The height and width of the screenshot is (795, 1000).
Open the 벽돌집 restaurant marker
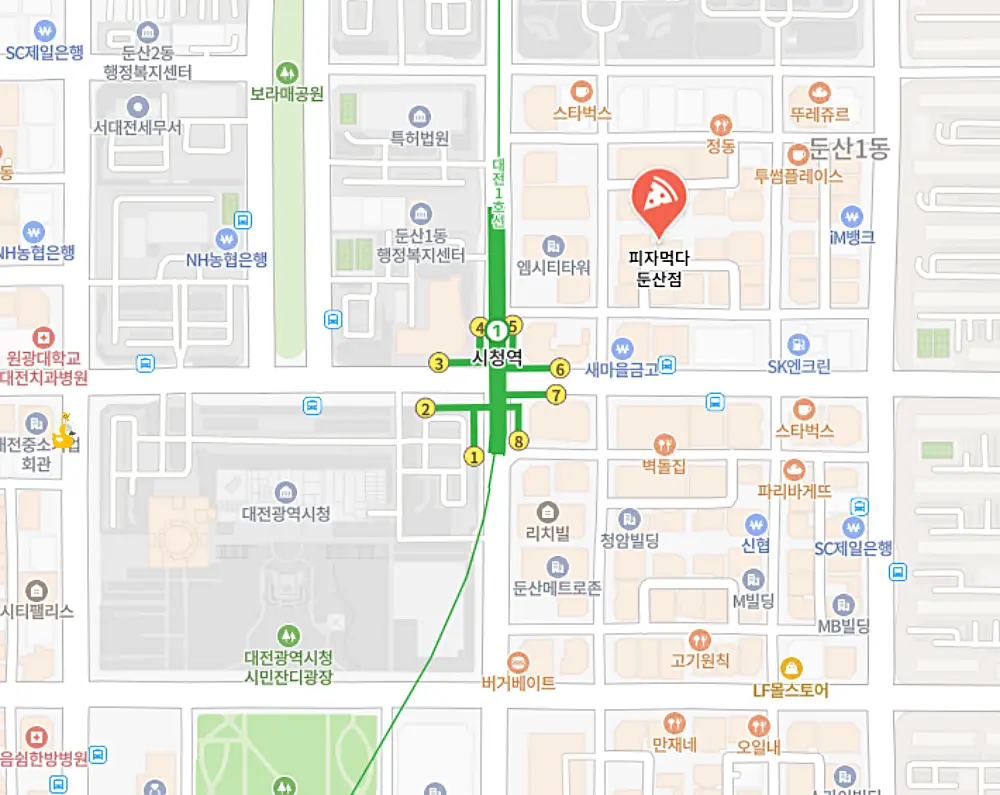point(664,444)
